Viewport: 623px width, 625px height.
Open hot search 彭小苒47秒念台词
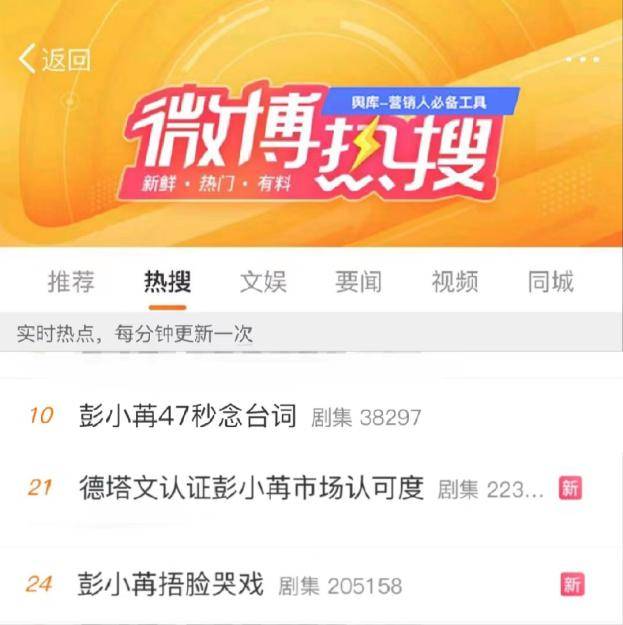coord(188,416)
